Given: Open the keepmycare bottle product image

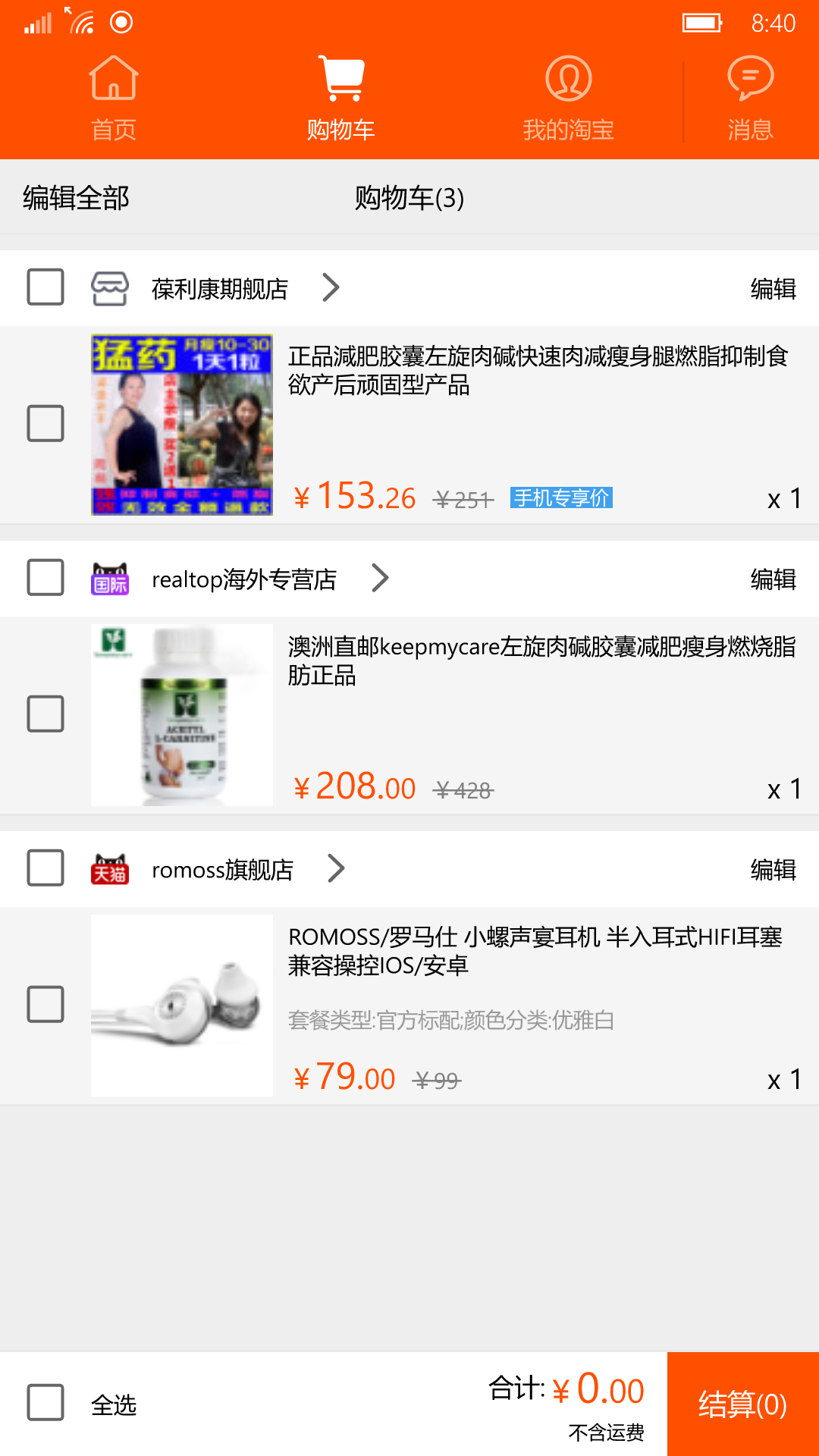Looking at the screenshot, I should (182, 715).
